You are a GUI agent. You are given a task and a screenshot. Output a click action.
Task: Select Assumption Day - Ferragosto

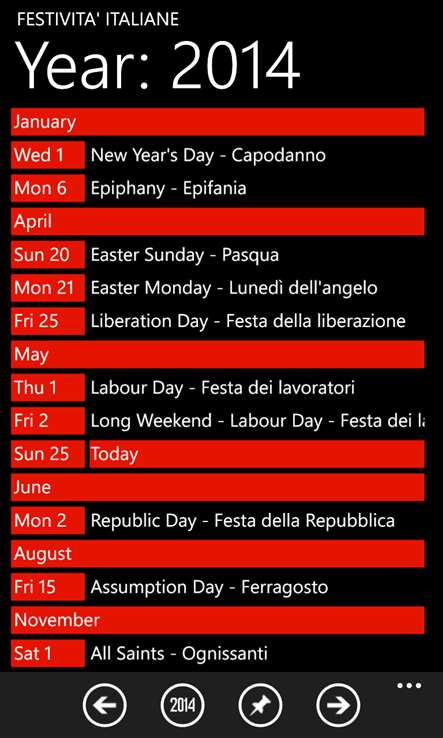pyautogui.click(x=217, y=587)
